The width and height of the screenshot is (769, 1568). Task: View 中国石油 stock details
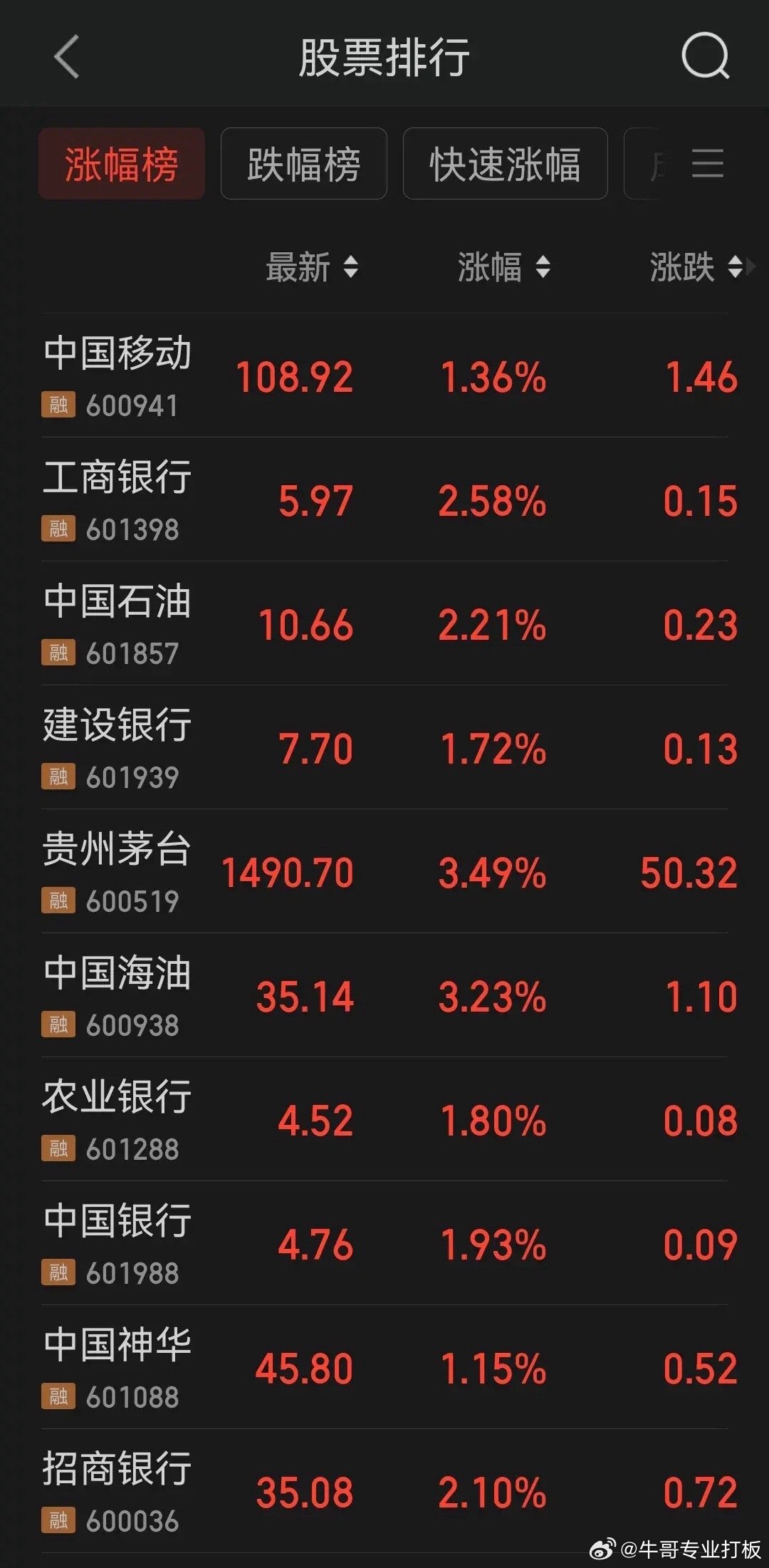(x=384, y=624)
